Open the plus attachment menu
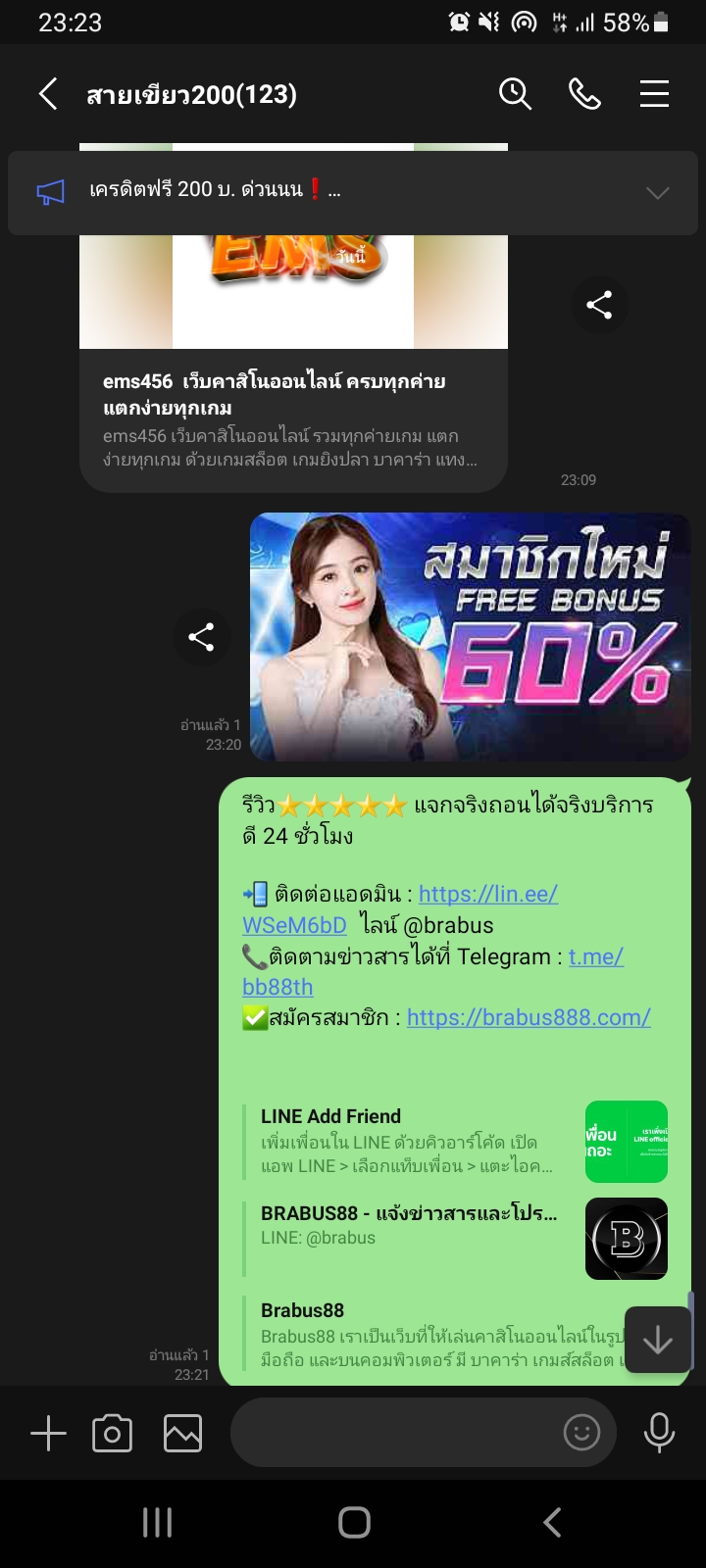 (x=48, y=1434)
